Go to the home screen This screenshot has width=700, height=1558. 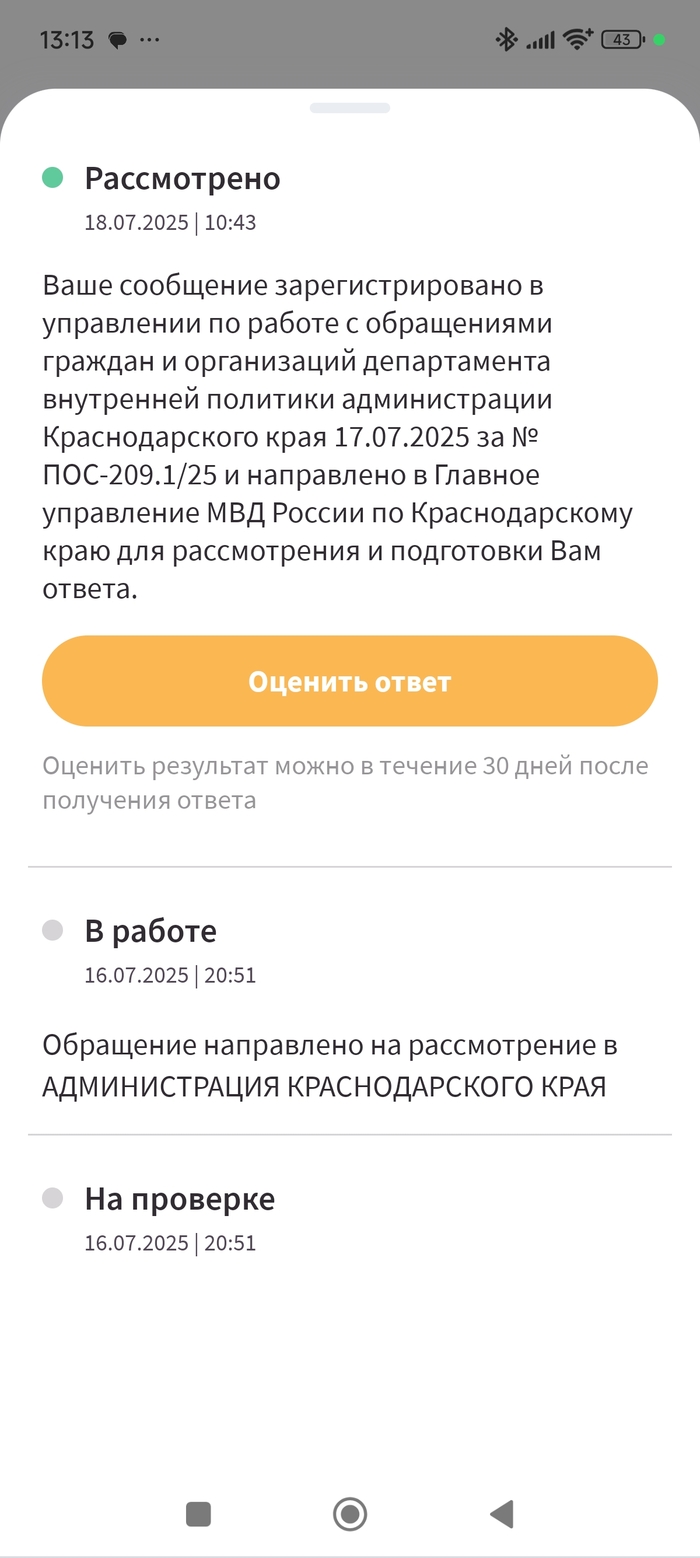350,1514
